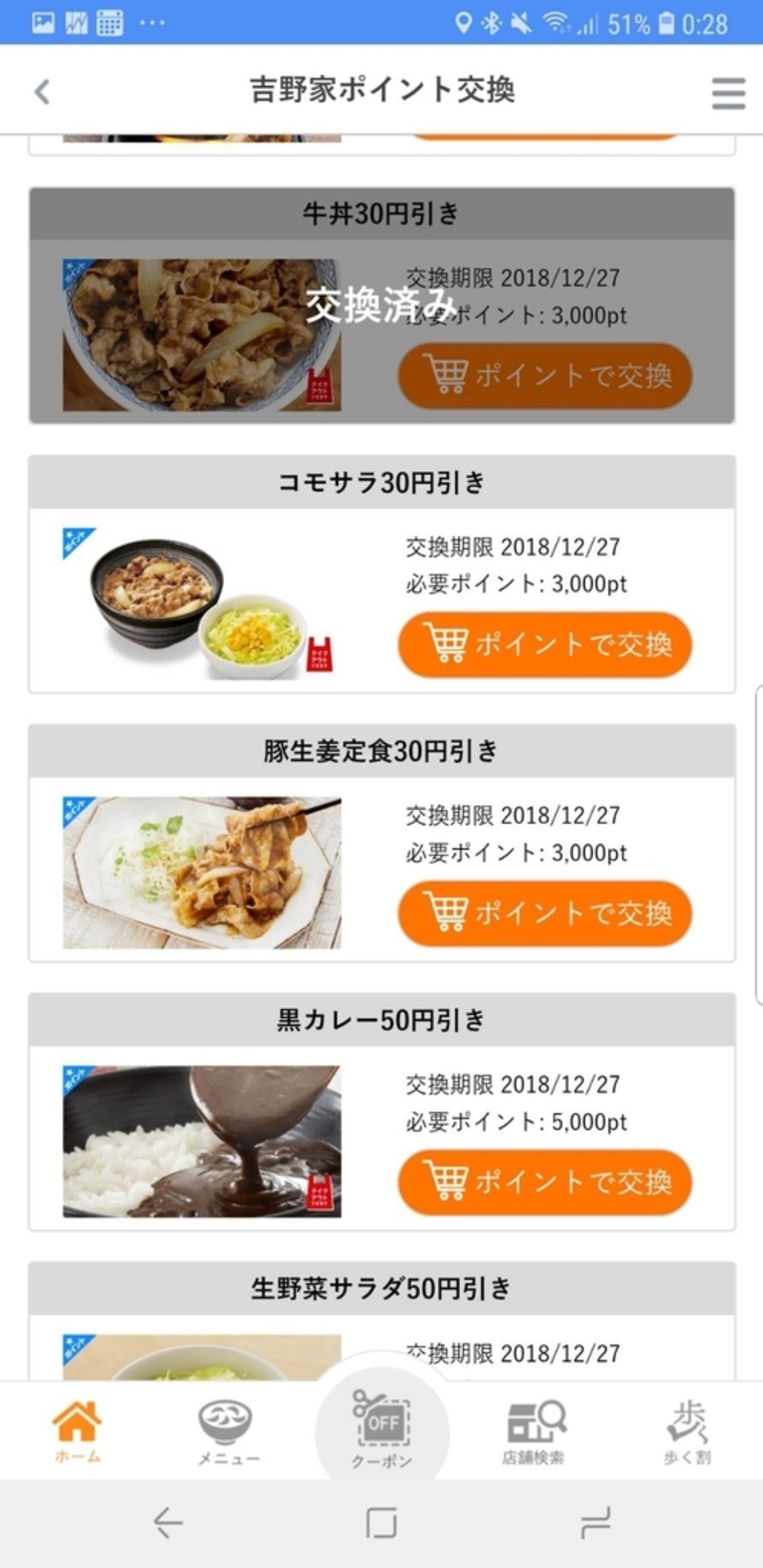Open 店舗検索 store search tab
This screenshot has height=1568, width=763.
(x=534, y=1432)
